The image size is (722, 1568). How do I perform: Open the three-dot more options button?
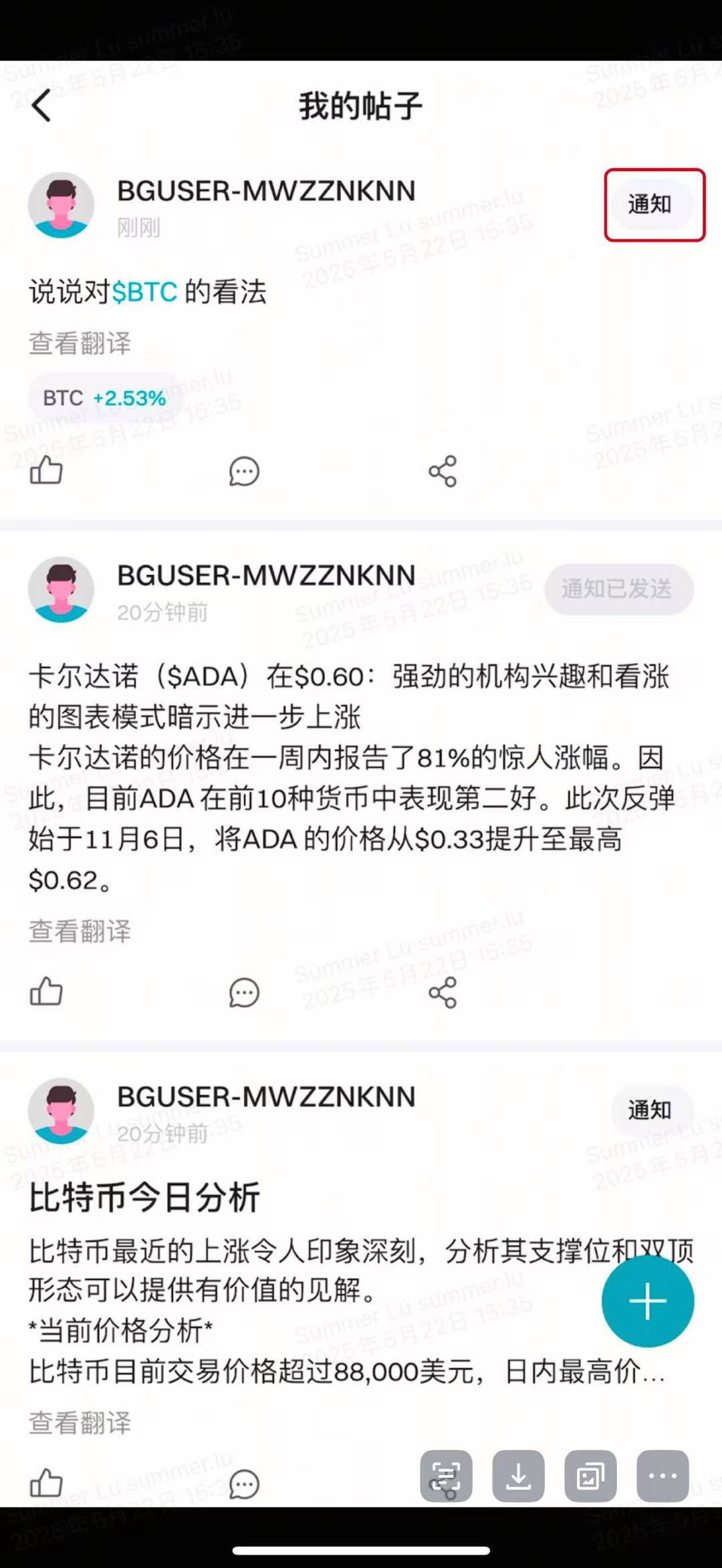click(x=663, y=1476)
